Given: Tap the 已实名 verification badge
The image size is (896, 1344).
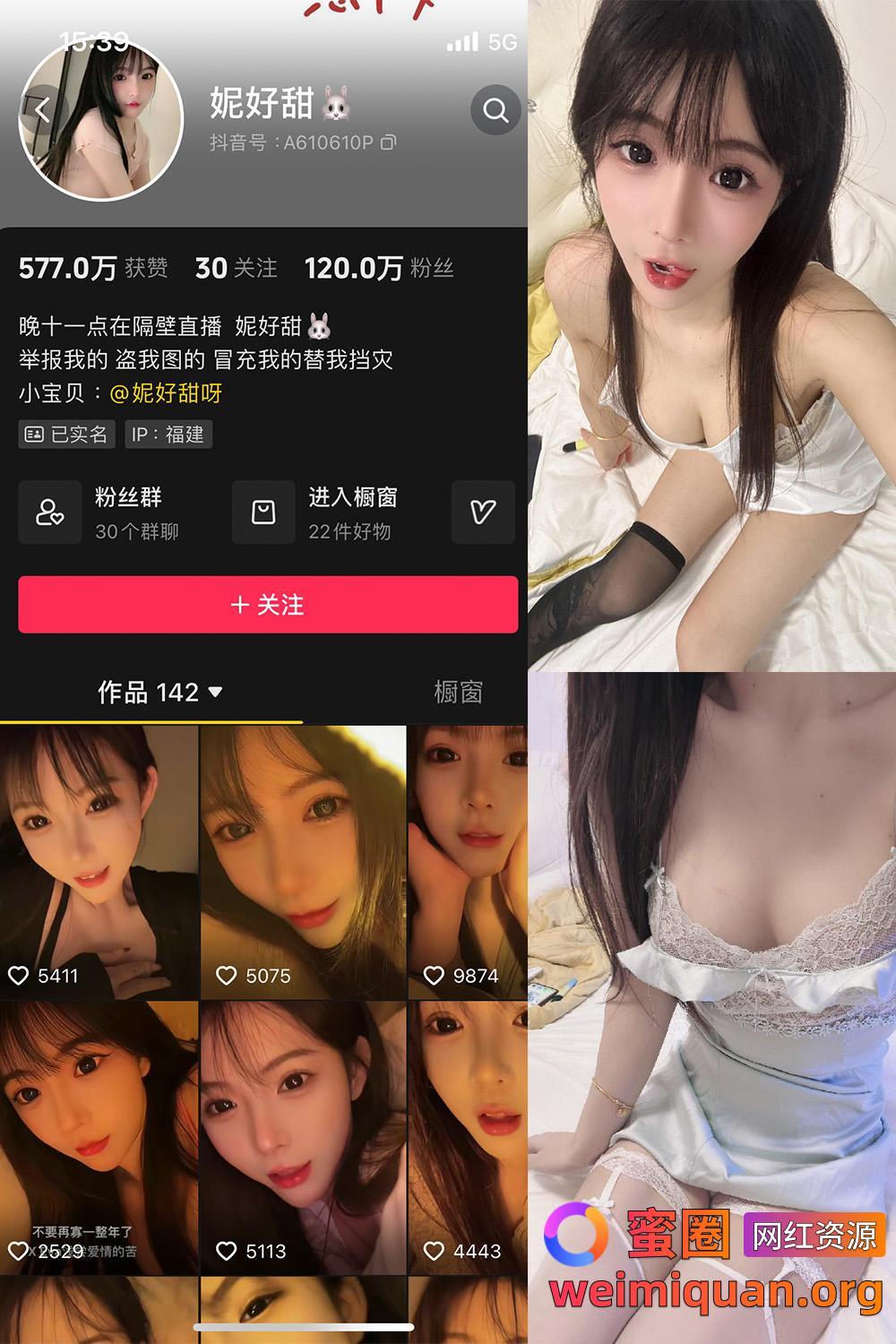Looking at the screenshot, I should pyautogui.click(x=67, y=435).
